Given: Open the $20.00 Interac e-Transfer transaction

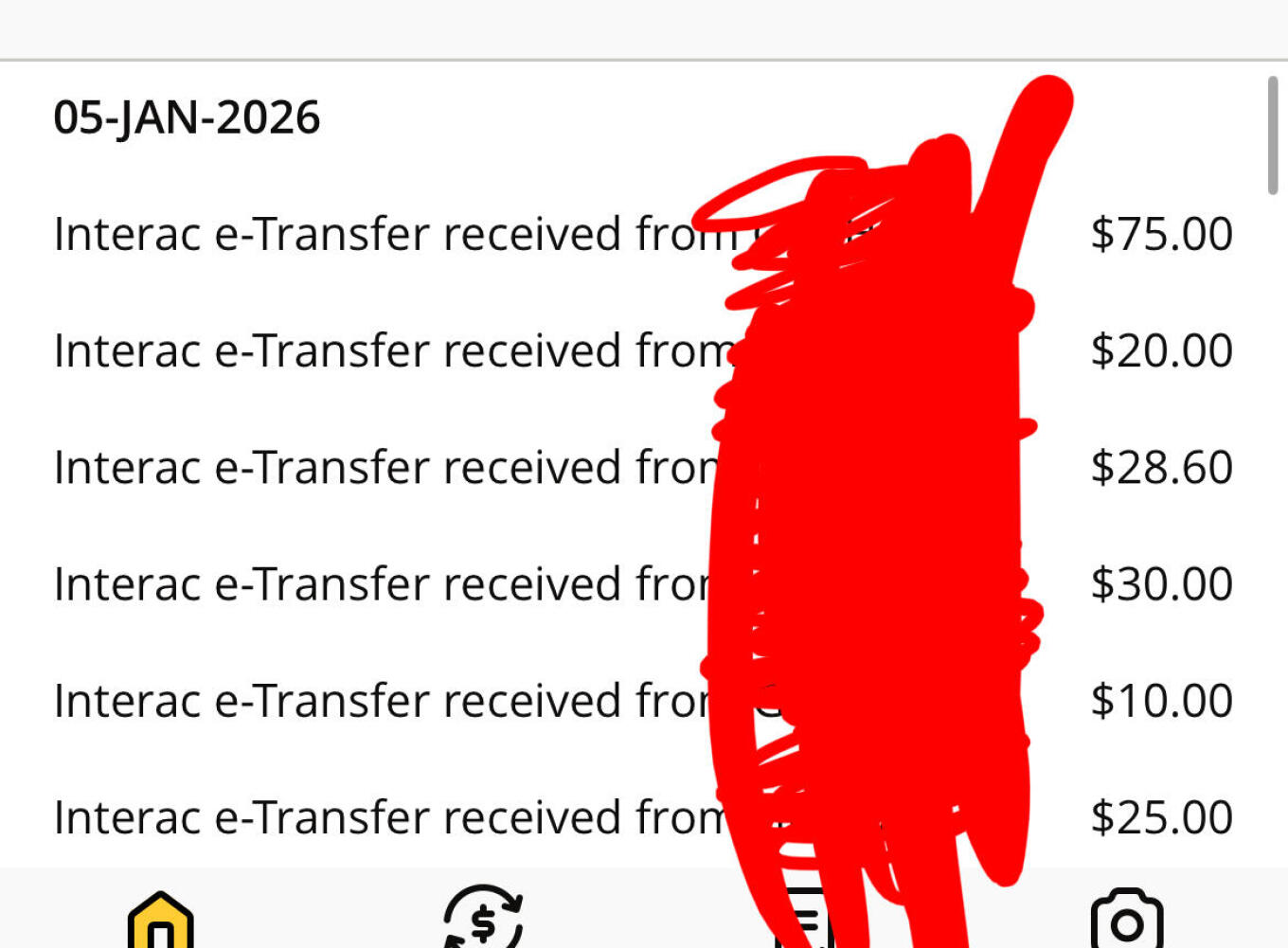Looking at the screenshot, I should pyautogui.click(x=643, y=350).
